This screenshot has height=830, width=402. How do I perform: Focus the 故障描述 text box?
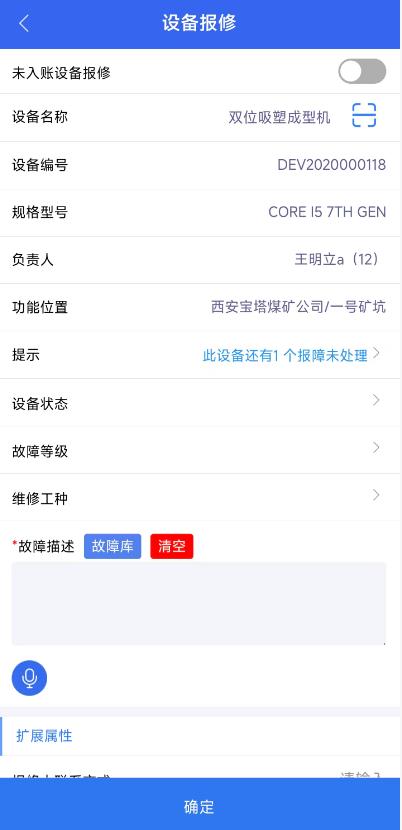[199, 603]
